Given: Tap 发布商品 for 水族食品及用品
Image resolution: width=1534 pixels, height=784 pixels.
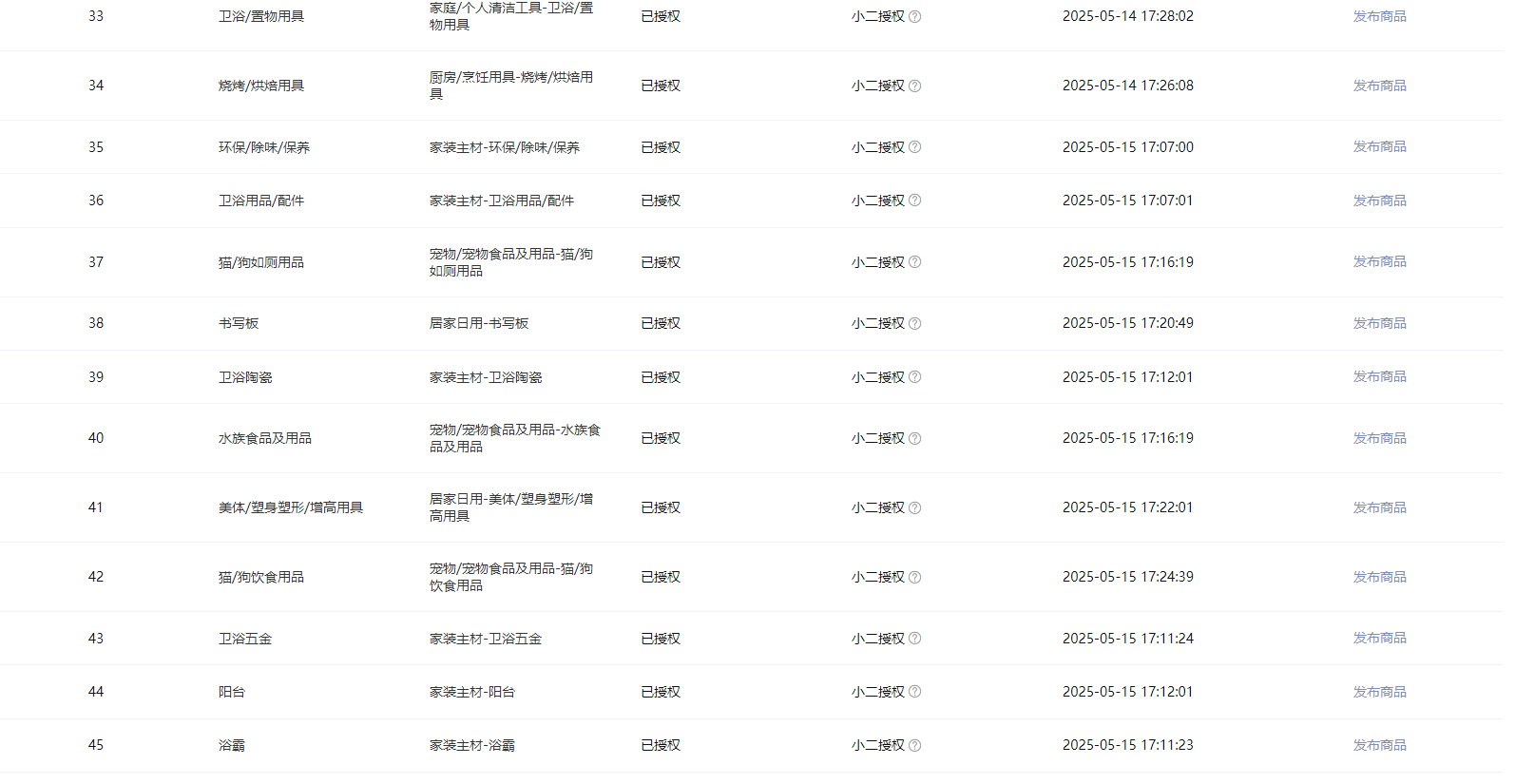Looking at the screenshot, I should point(1379,438).
